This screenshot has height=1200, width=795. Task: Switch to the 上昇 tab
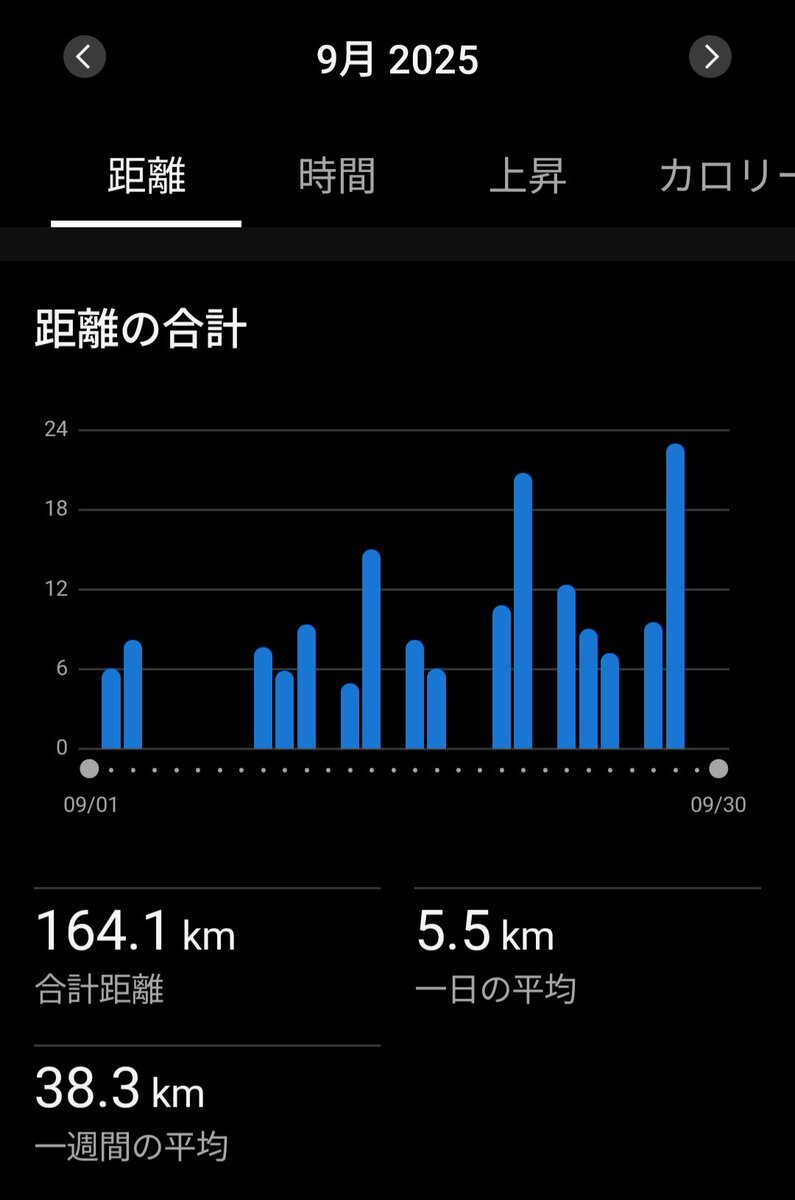[x=527, y=178]
